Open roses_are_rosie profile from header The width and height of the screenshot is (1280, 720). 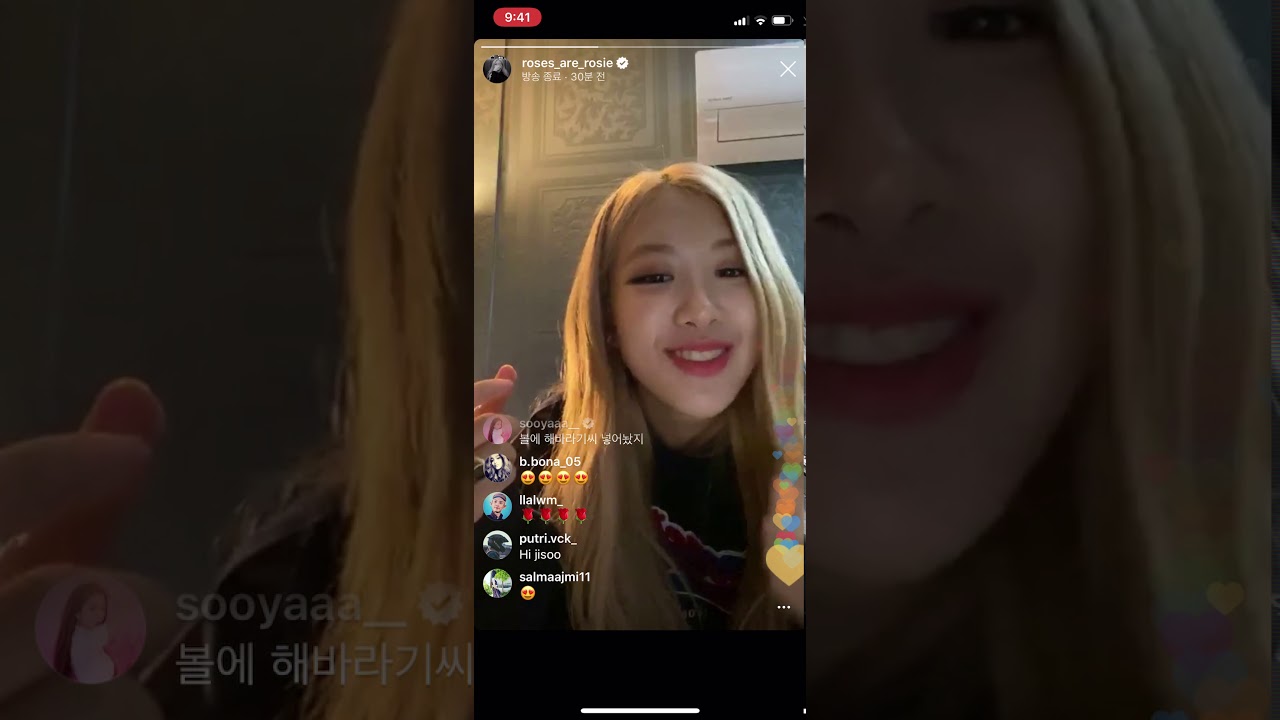point(567,63)
